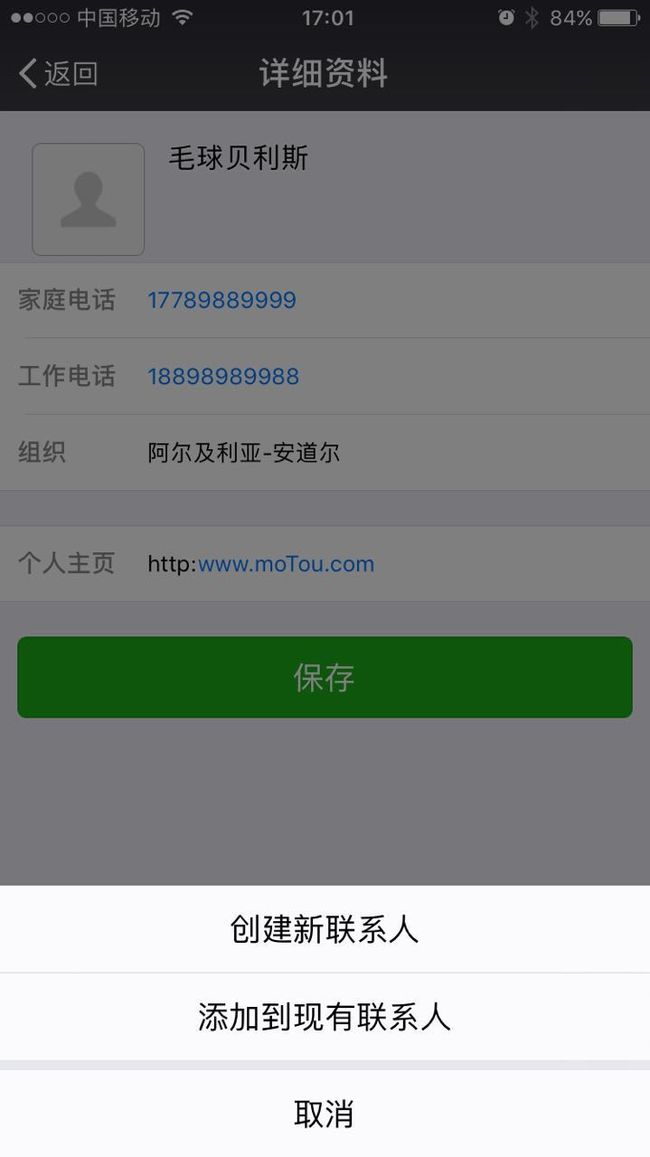Viewport: 650px width, 1157px height.
Task: Tap the green 保存 button
Action: [x=325, y=677]
